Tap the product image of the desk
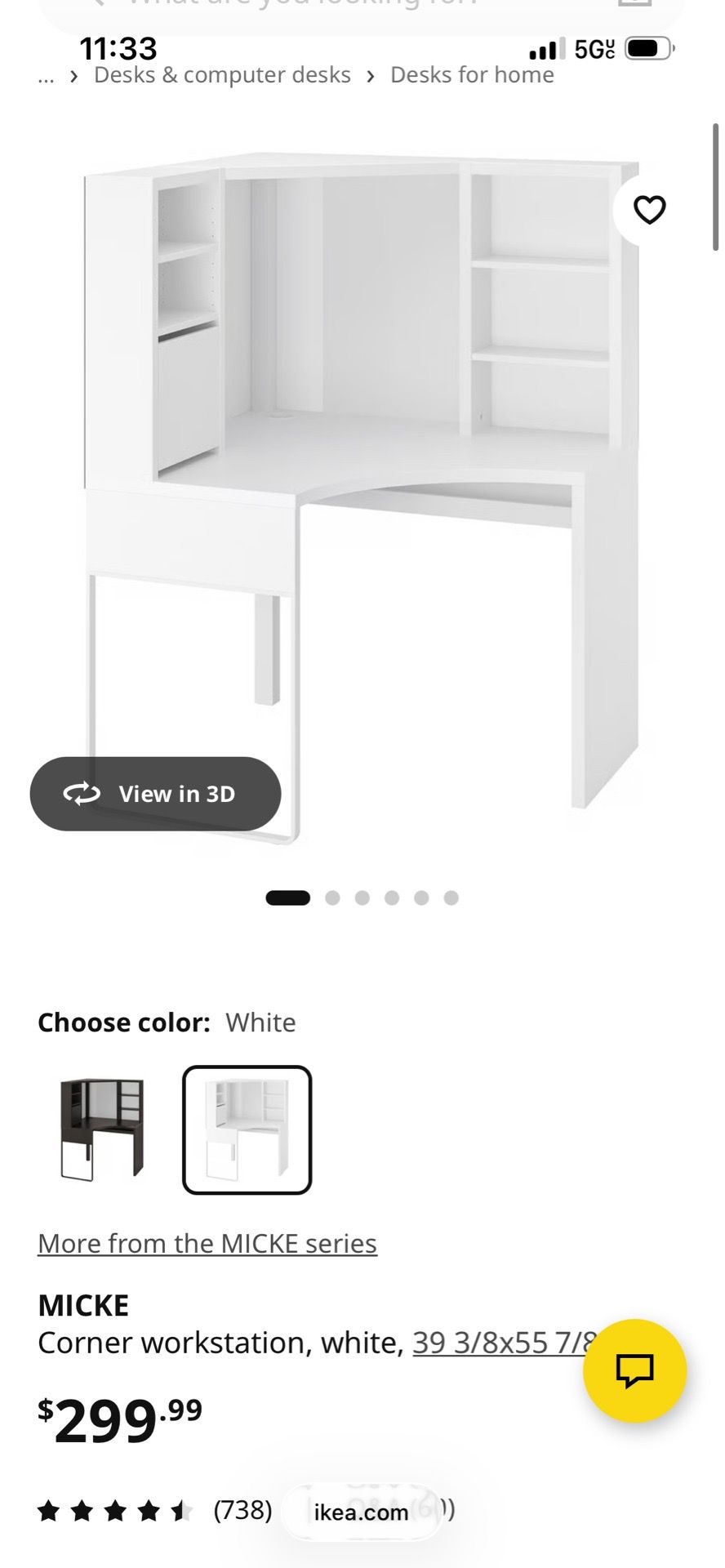The height and width of the screenshot is (1568, 725). pyautogui.click(x=362, y=490)
